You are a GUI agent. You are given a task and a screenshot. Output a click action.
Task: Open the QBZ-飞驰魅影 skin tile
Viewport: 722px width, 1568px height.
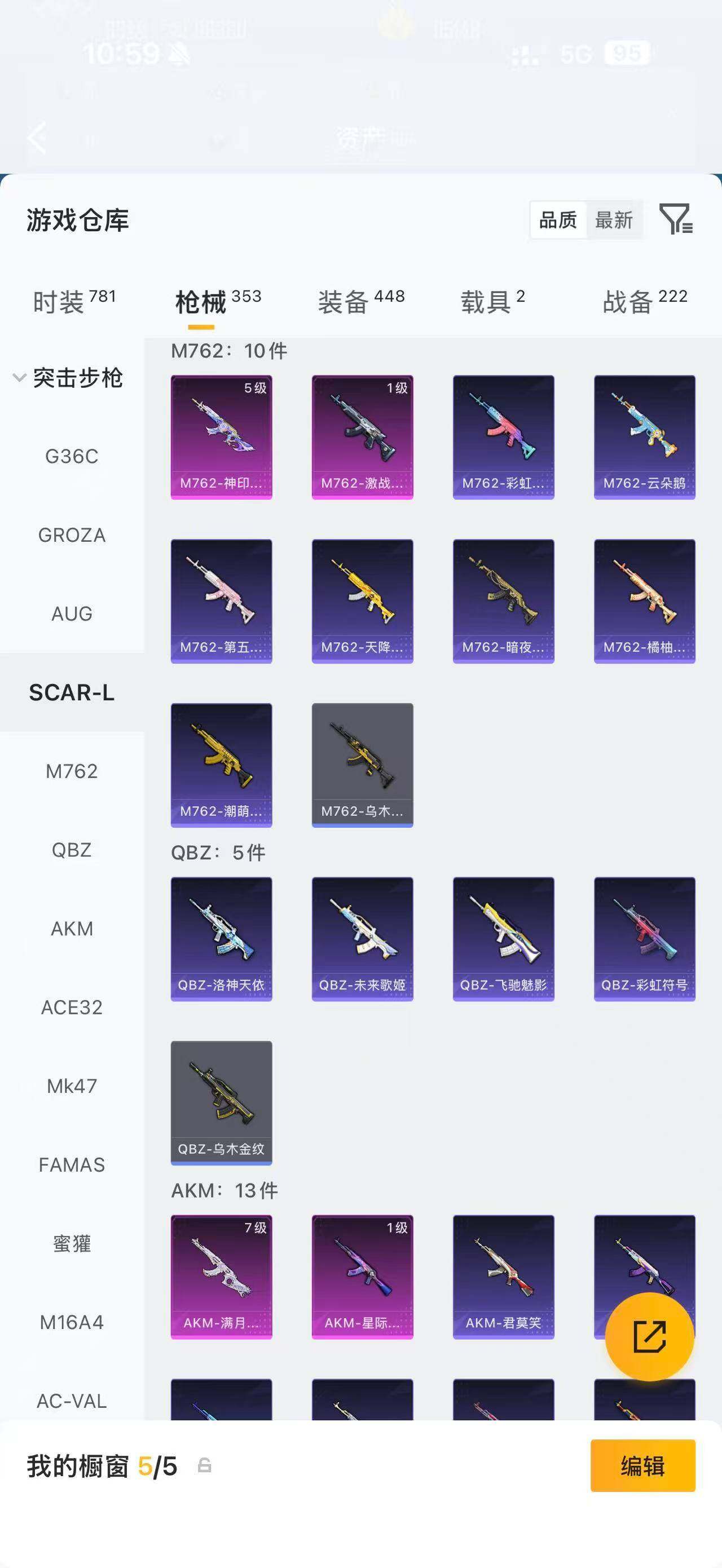click(x=504, y=939)
